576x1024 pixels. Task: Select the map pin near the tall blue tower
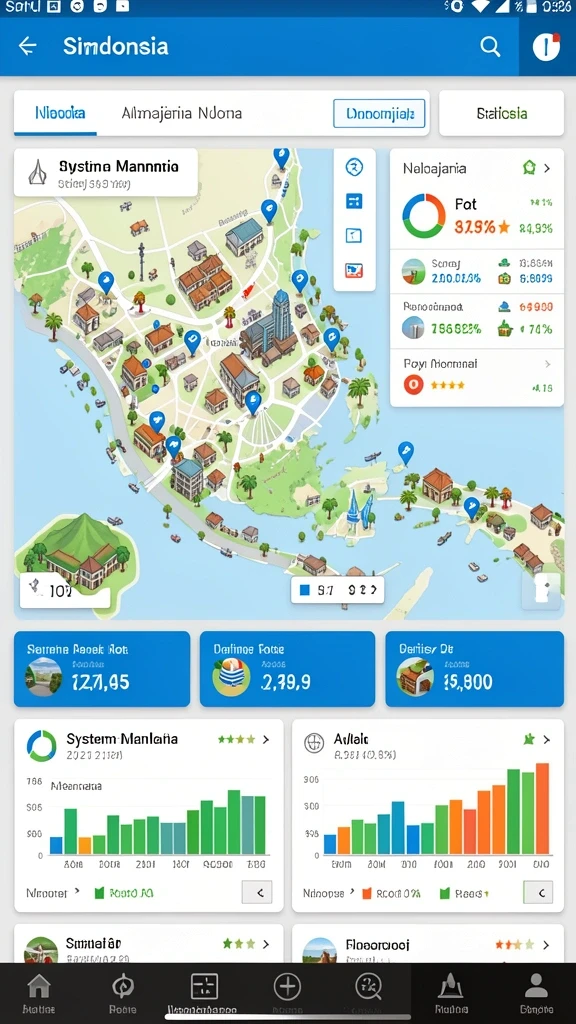click(x=299, y=281)
